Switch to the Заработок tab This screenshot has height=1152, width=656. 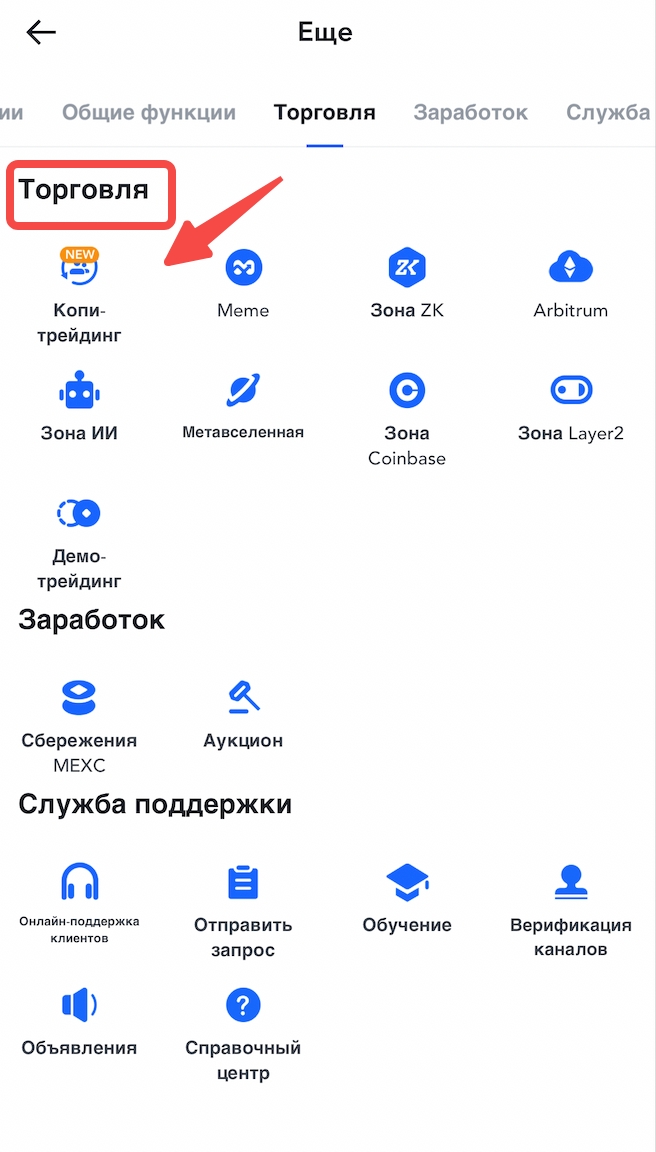tap(470, 112)
